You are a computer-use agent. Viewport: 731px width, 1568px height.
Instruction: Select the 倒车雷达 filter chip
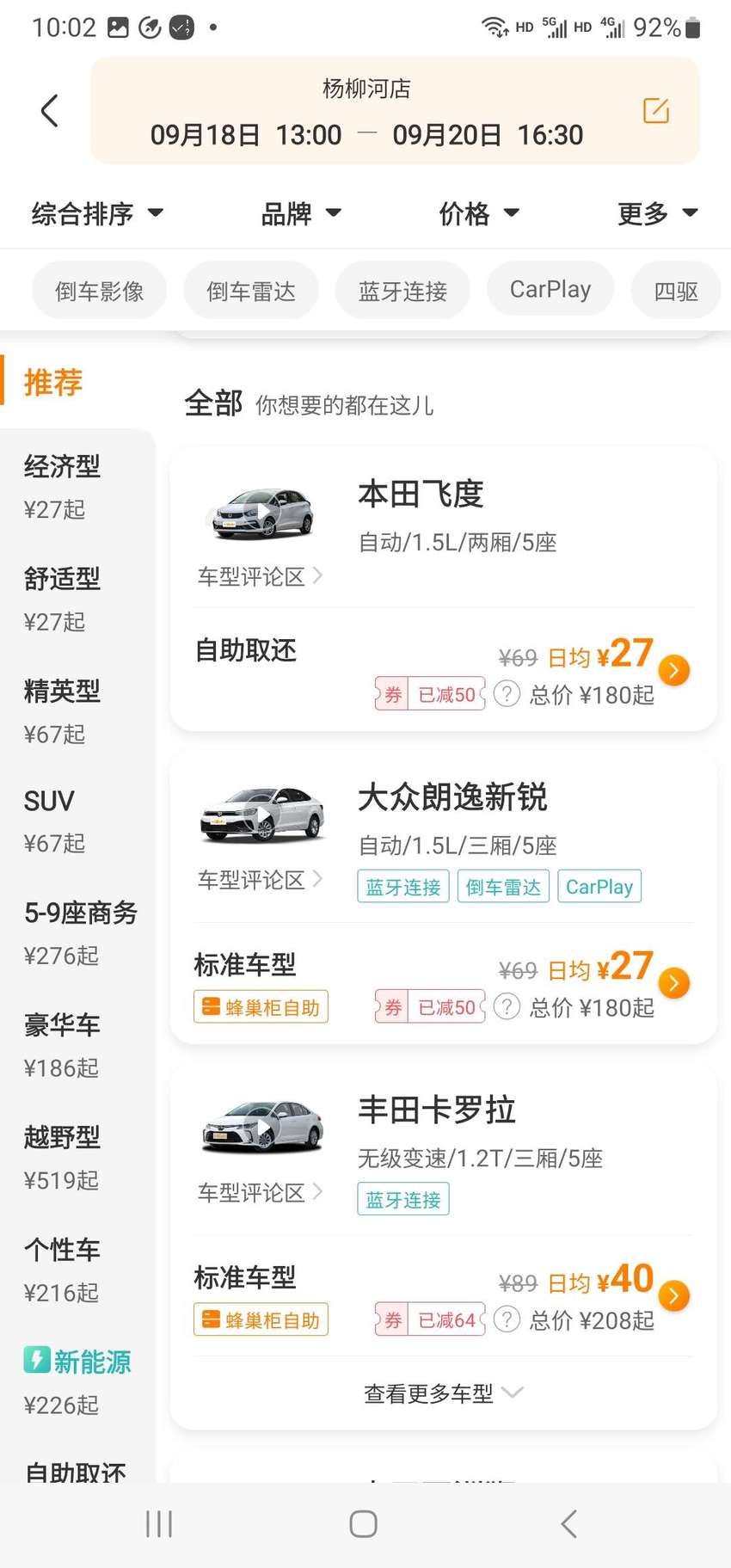251,290
